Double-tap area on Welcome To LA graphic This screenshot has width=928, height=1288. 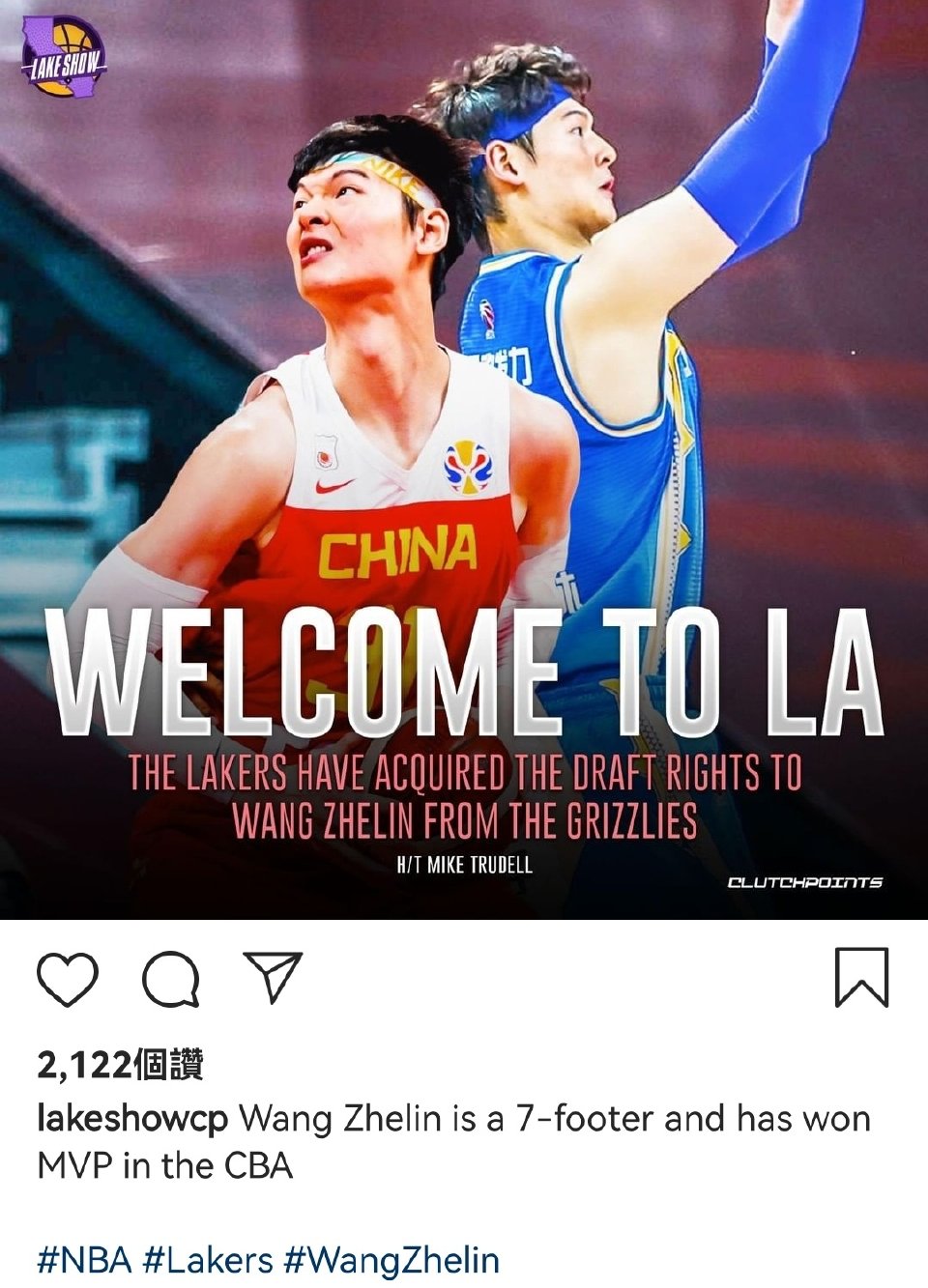[x=464, y=667]
